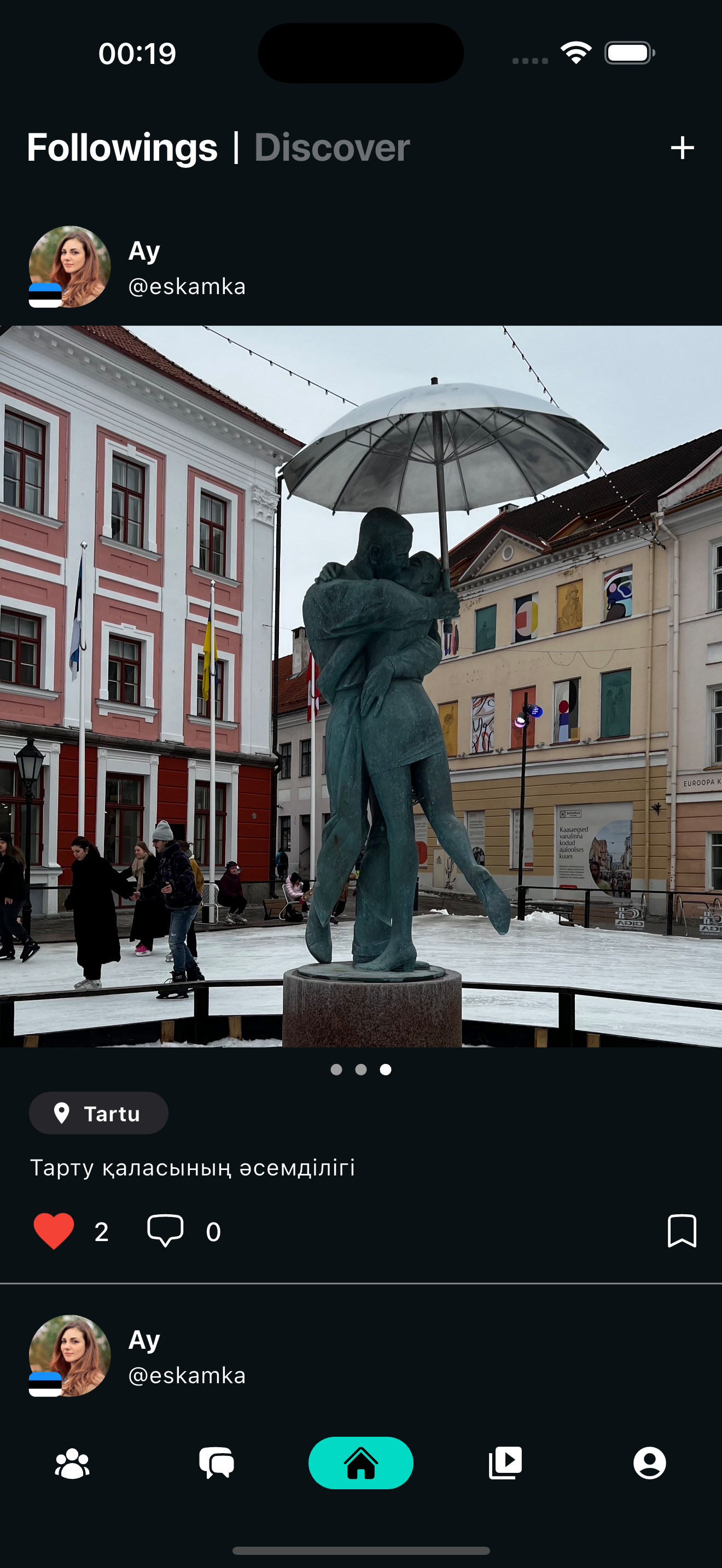The width and height of the screenshot is (722, 1568).
Task: Open Ay's profile picture on Tartu post
Action: point(69,267)
